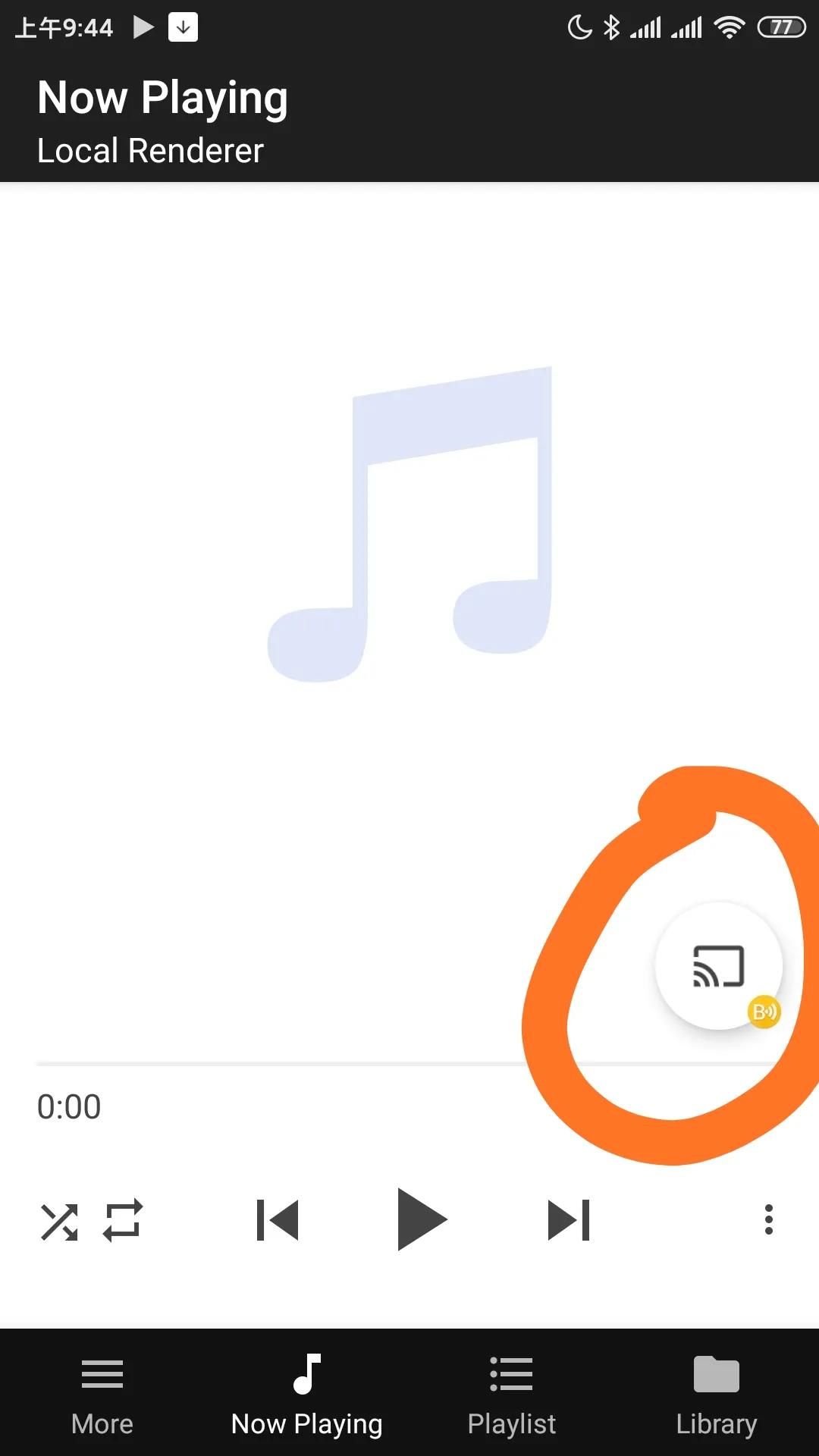Viewport: 819px width, 1456px height.
Task: Skip to the previous track
Action: coord(278,1220)
